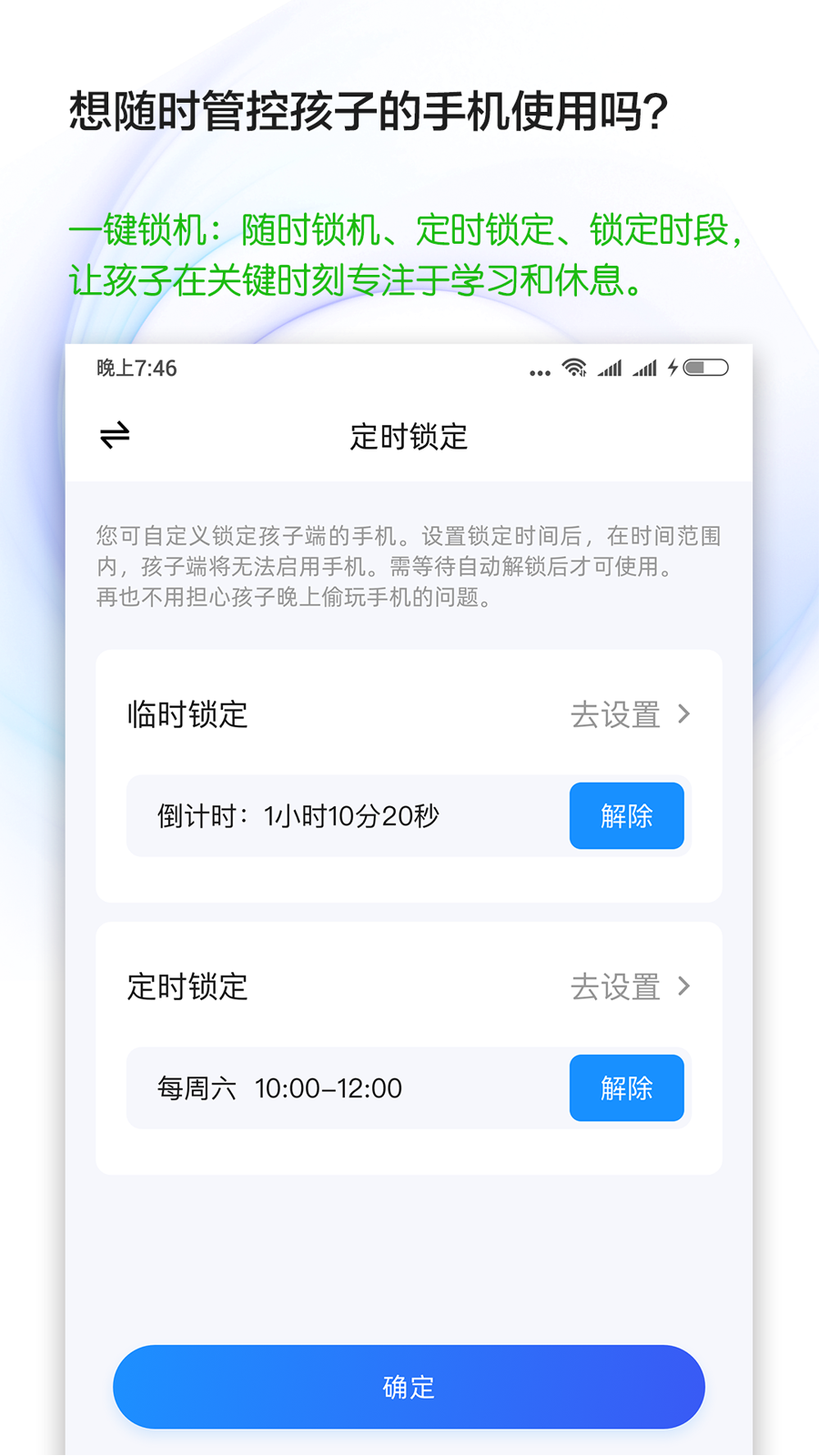
Task: Tap the back/switch arrows icon in header
Action: click(x=116, y=436)
